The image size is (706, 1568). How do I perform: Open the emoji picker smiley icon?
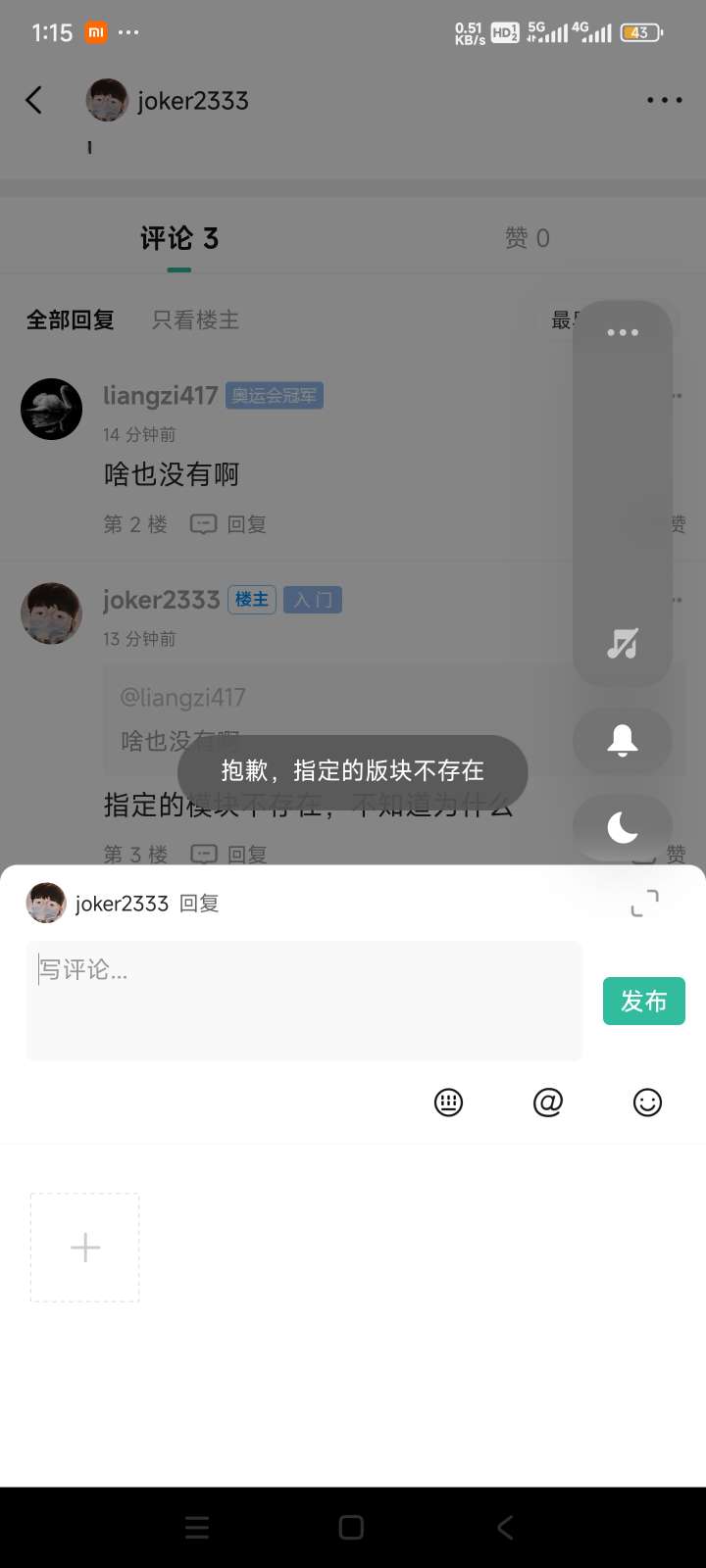point(647,1102)
